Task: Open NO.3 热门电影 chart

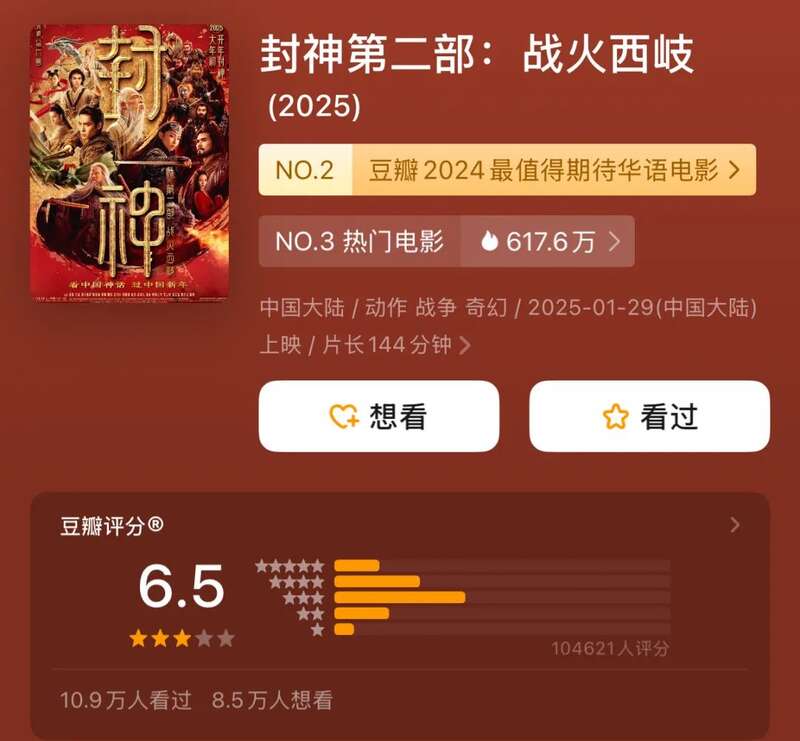Action: pos(447,241)
